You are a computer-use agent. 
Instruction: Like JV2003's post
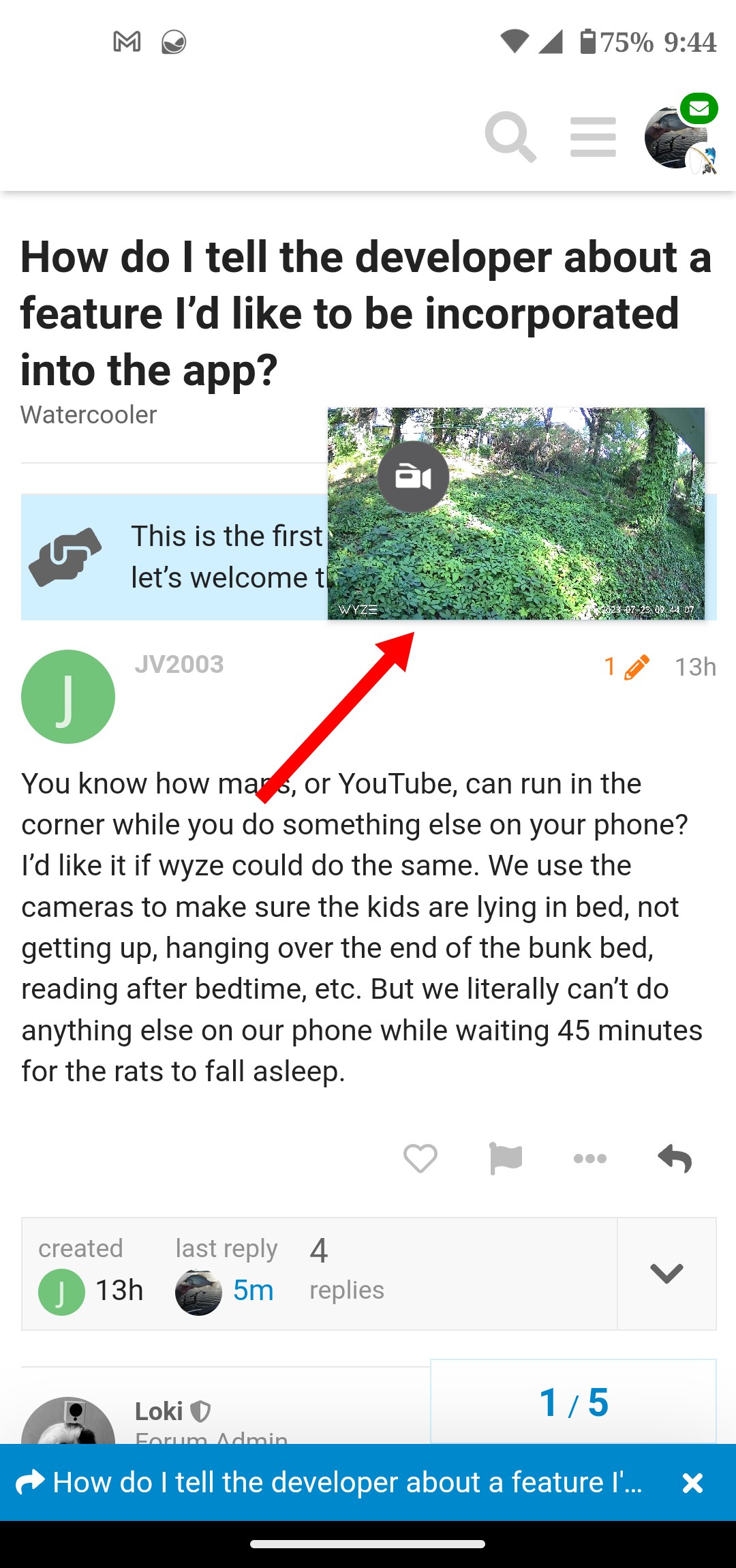tap(420, 1158)
